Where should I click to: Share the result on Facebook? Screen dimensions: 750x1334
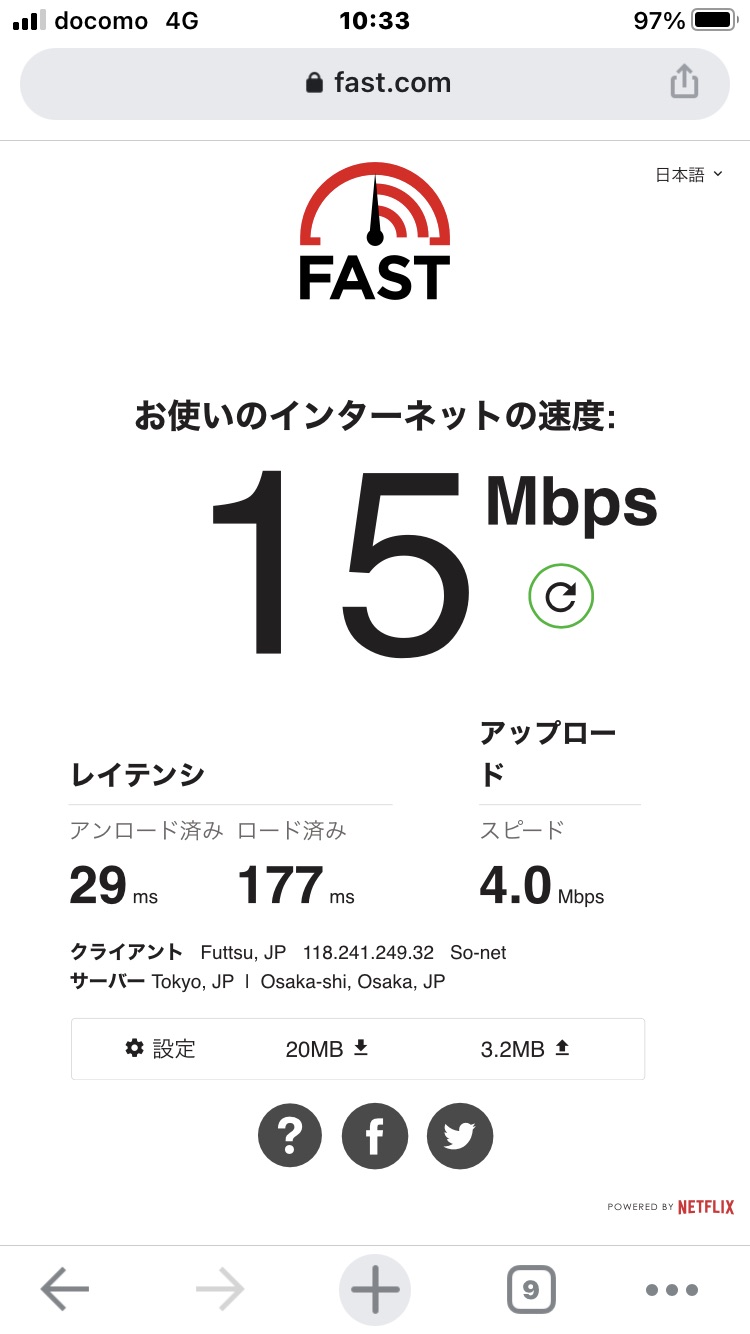coord(375,1135)
